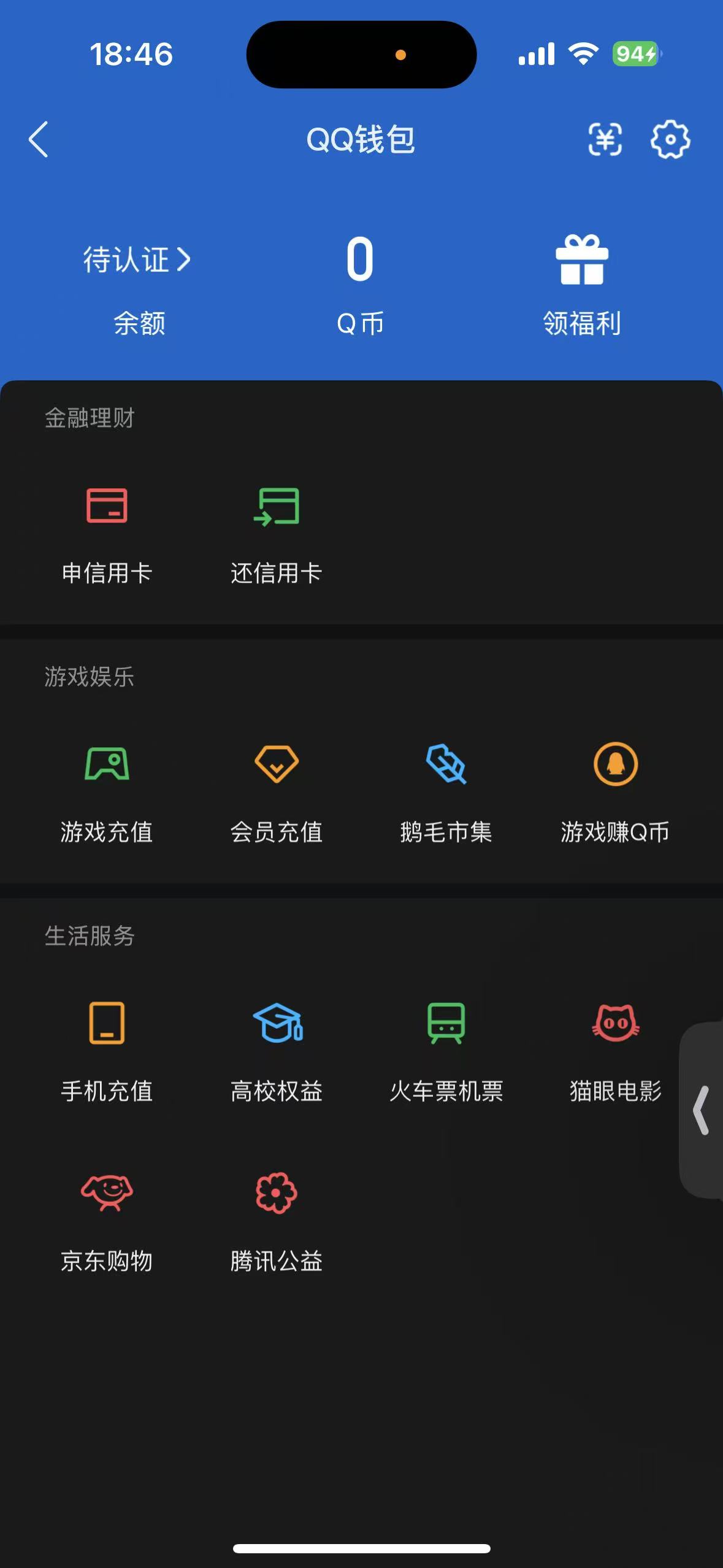Open the payment code icon

606,140
